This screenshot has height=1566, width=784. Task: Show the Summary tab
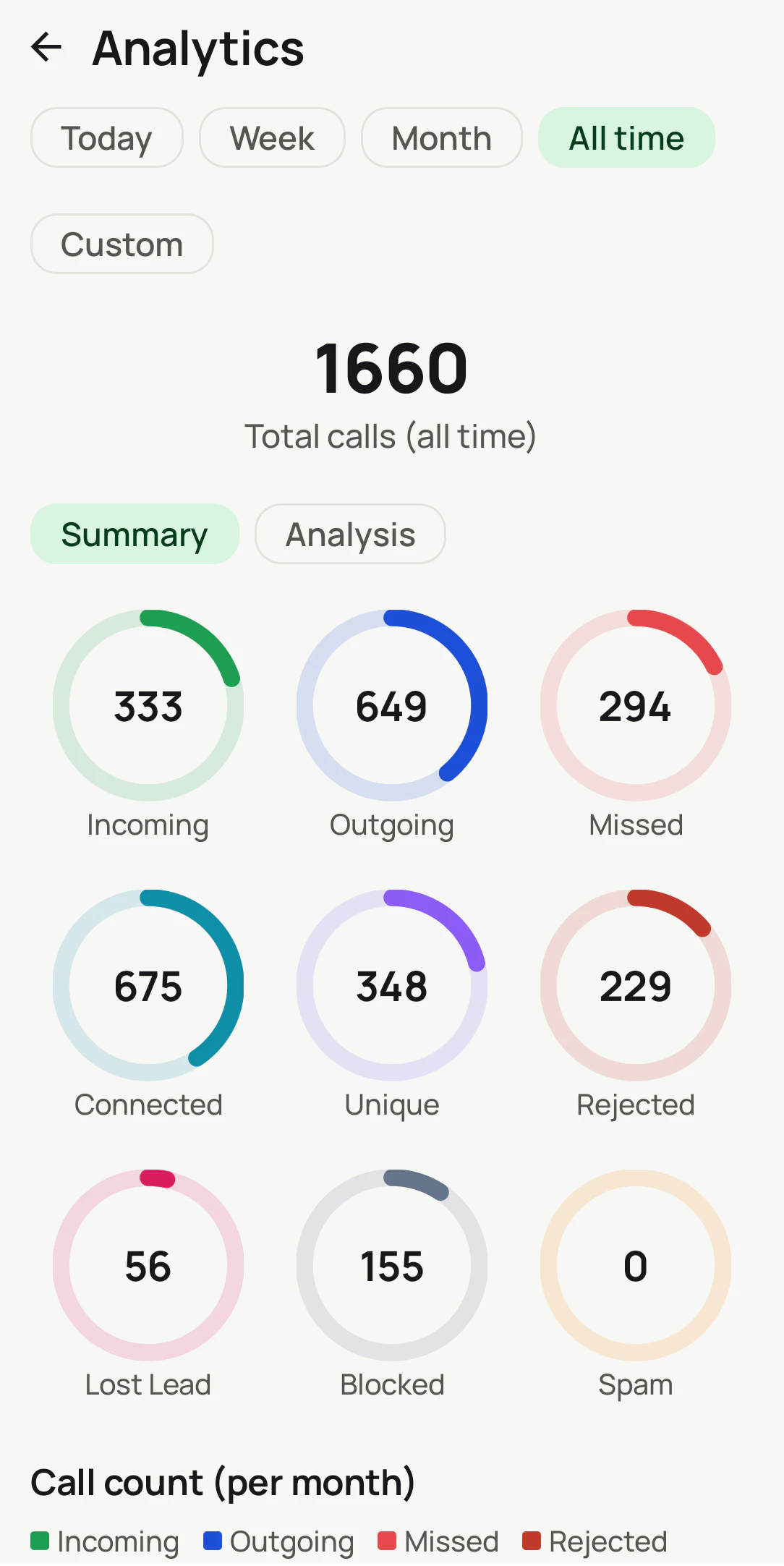click(135, 534)
